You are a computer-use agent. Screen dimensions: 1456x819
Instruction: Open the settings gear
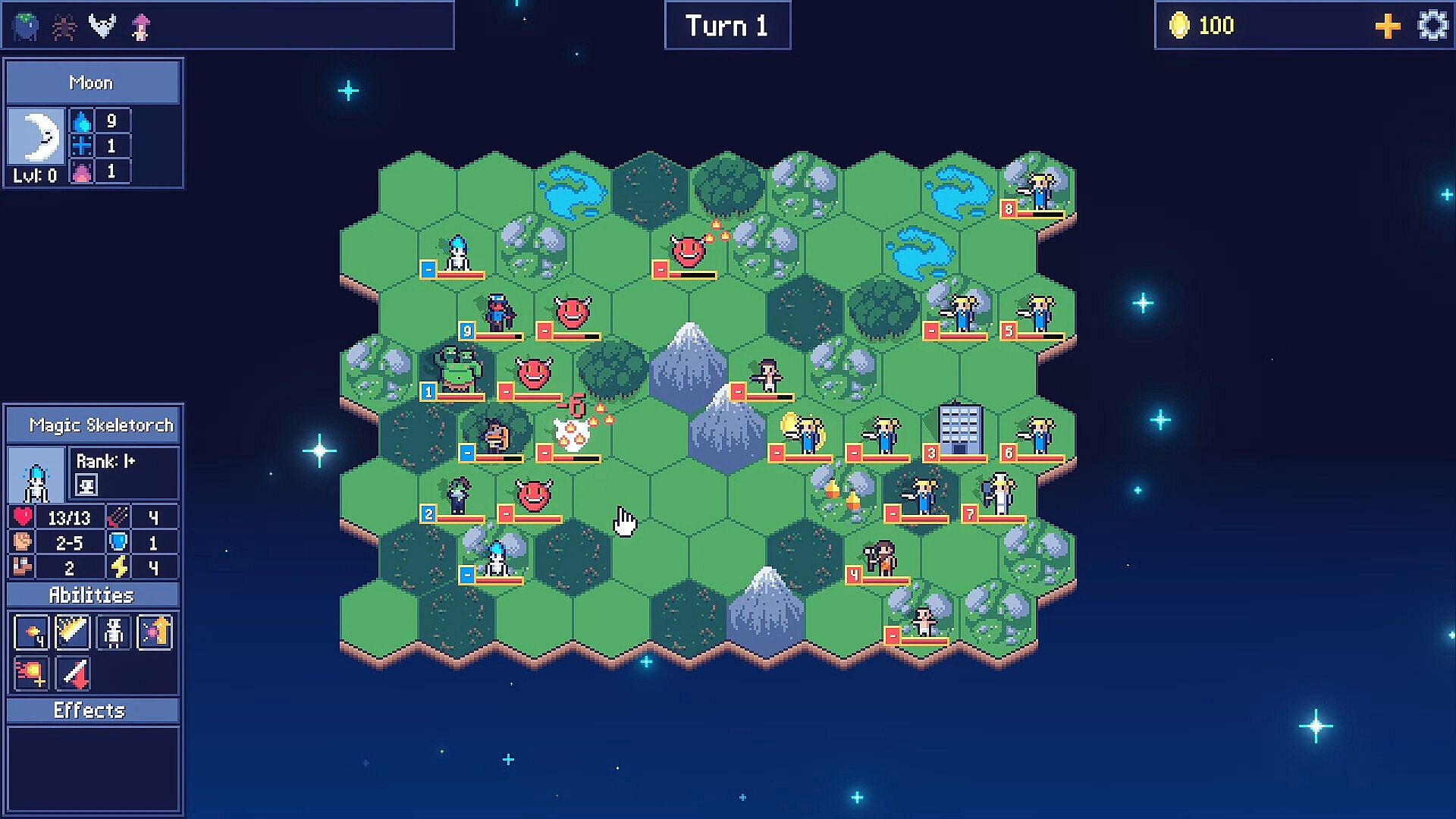[1432, 26]
